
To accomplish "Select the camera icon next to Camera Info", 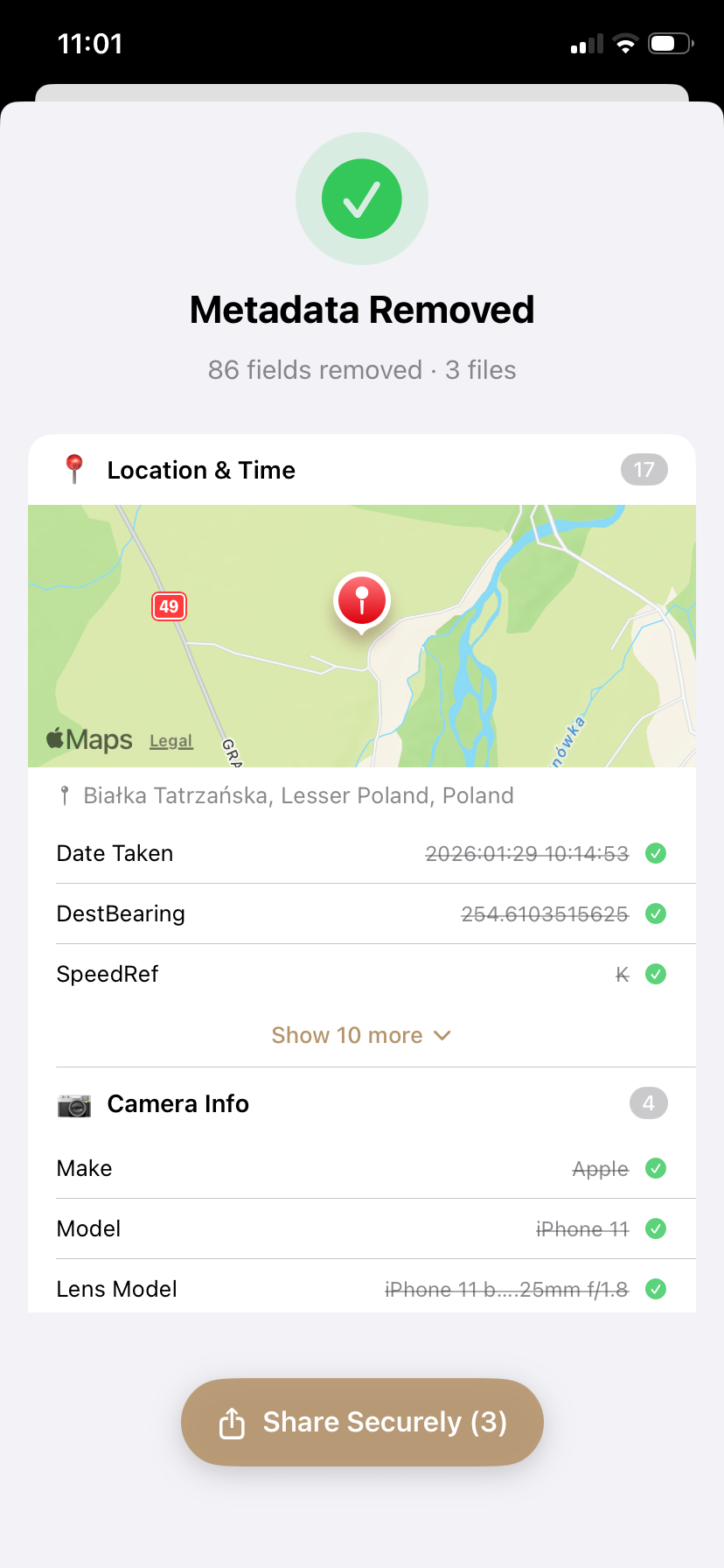I will (74, 1104).
